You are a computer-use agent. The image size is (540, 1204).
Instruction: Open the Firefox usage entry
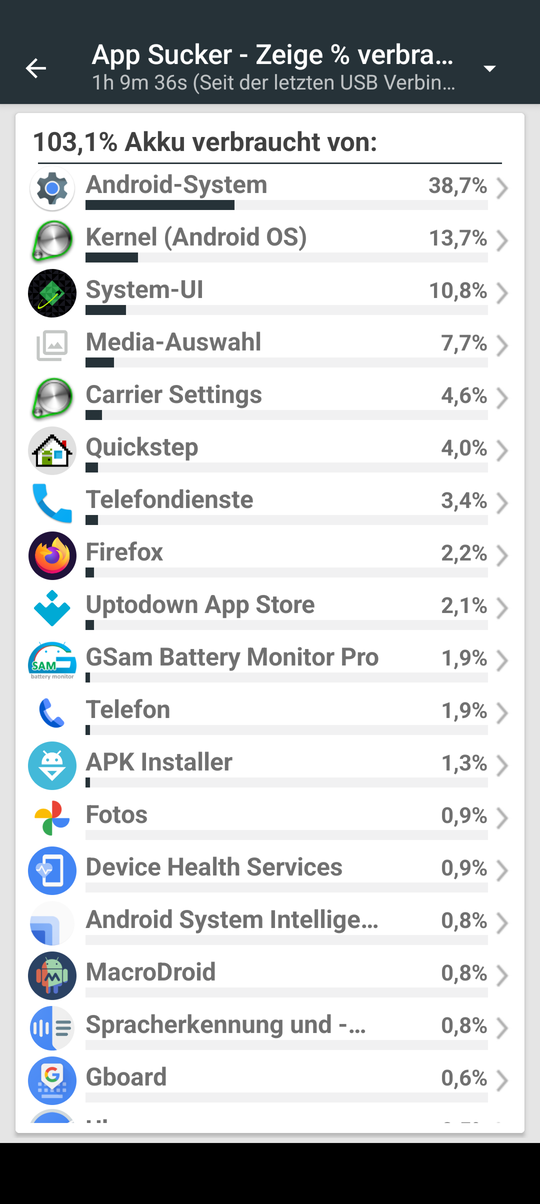(270, 556)
